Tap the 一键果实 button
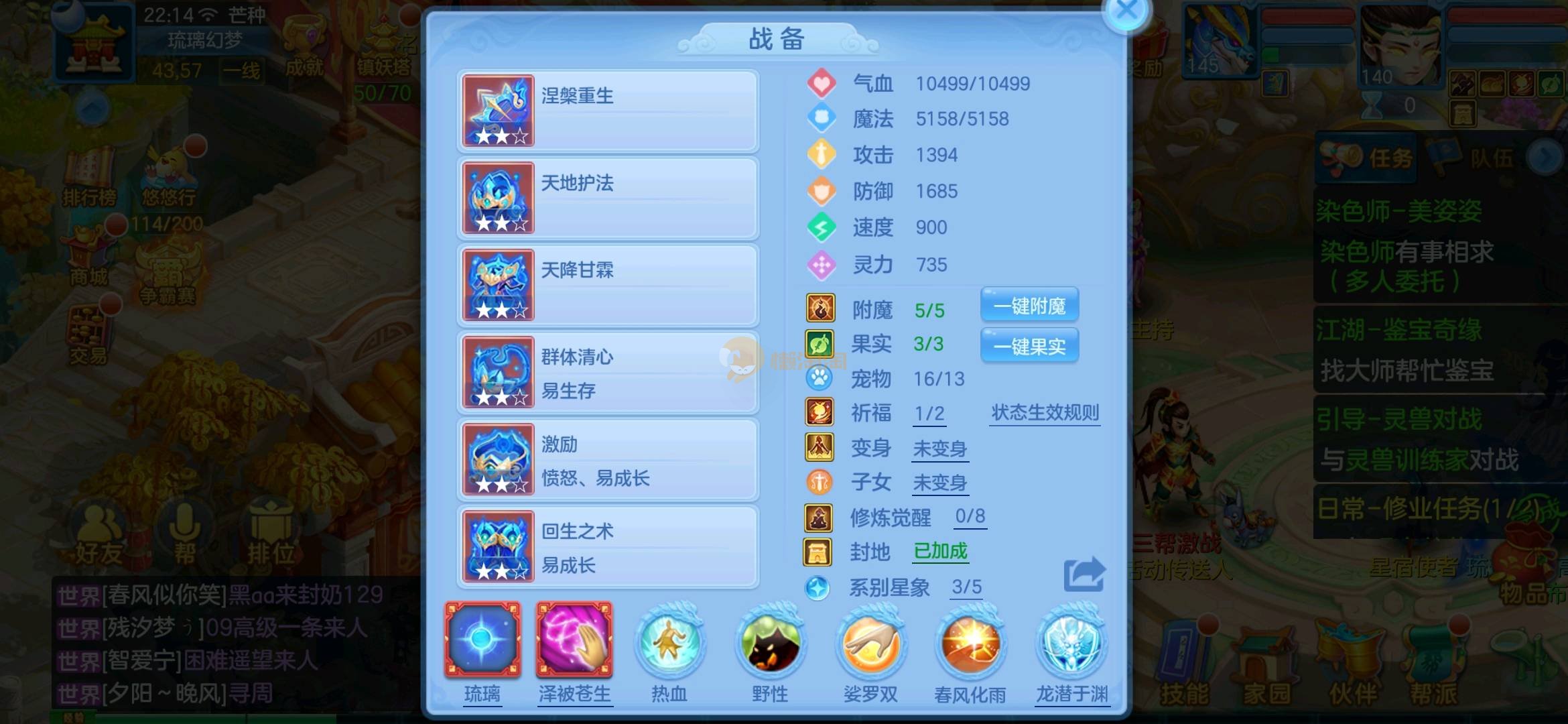The height and width of the screenshot is (724, 1568). (1029, 346)
